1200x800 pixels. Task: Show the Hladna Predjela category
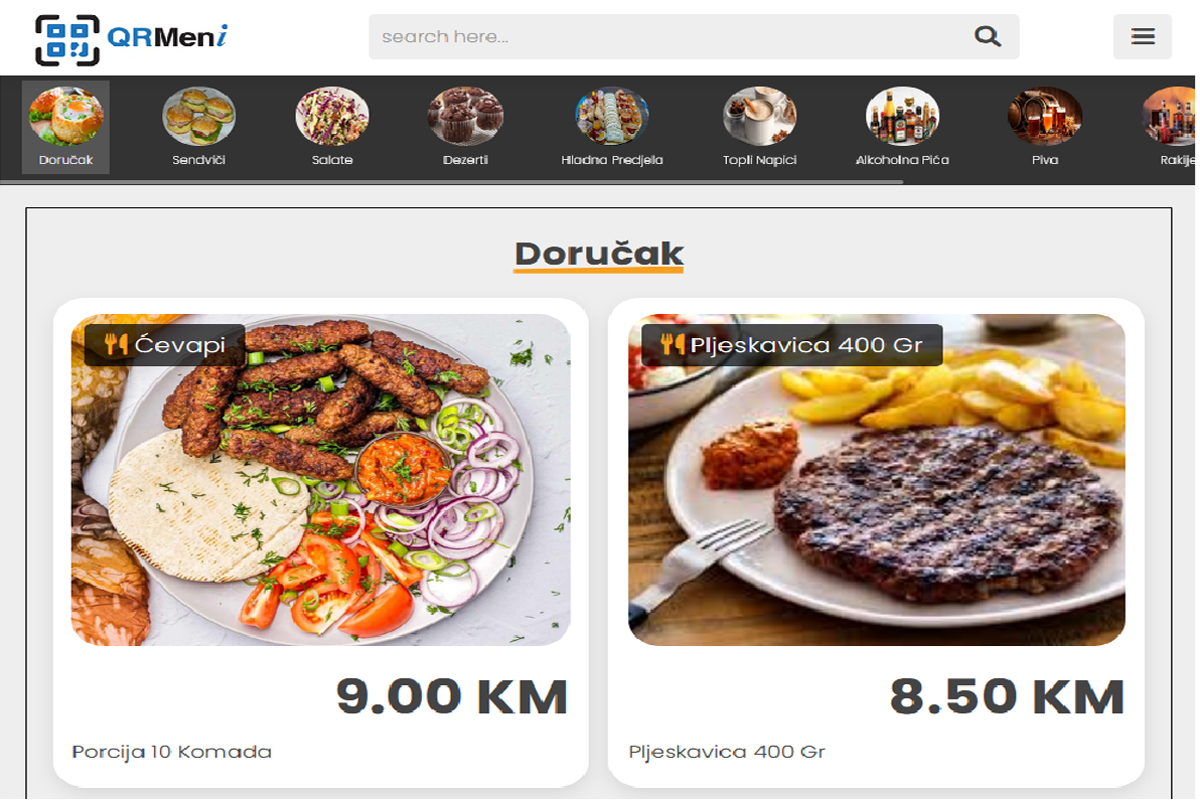[x=612, y=127]
